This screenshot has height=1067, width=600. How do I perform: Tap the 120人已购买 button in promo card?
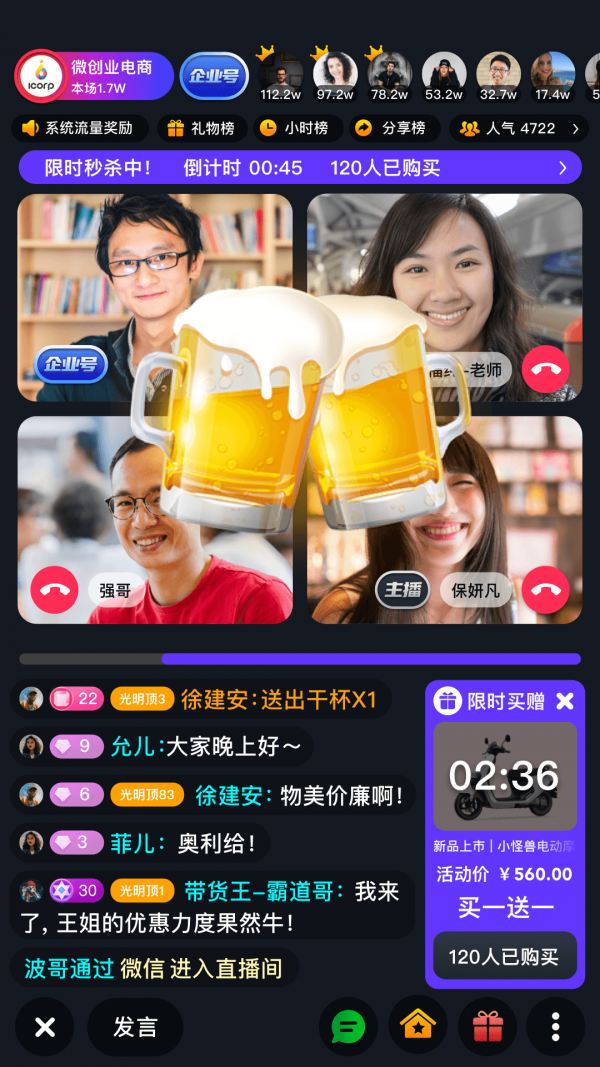(x=504, y=956)
